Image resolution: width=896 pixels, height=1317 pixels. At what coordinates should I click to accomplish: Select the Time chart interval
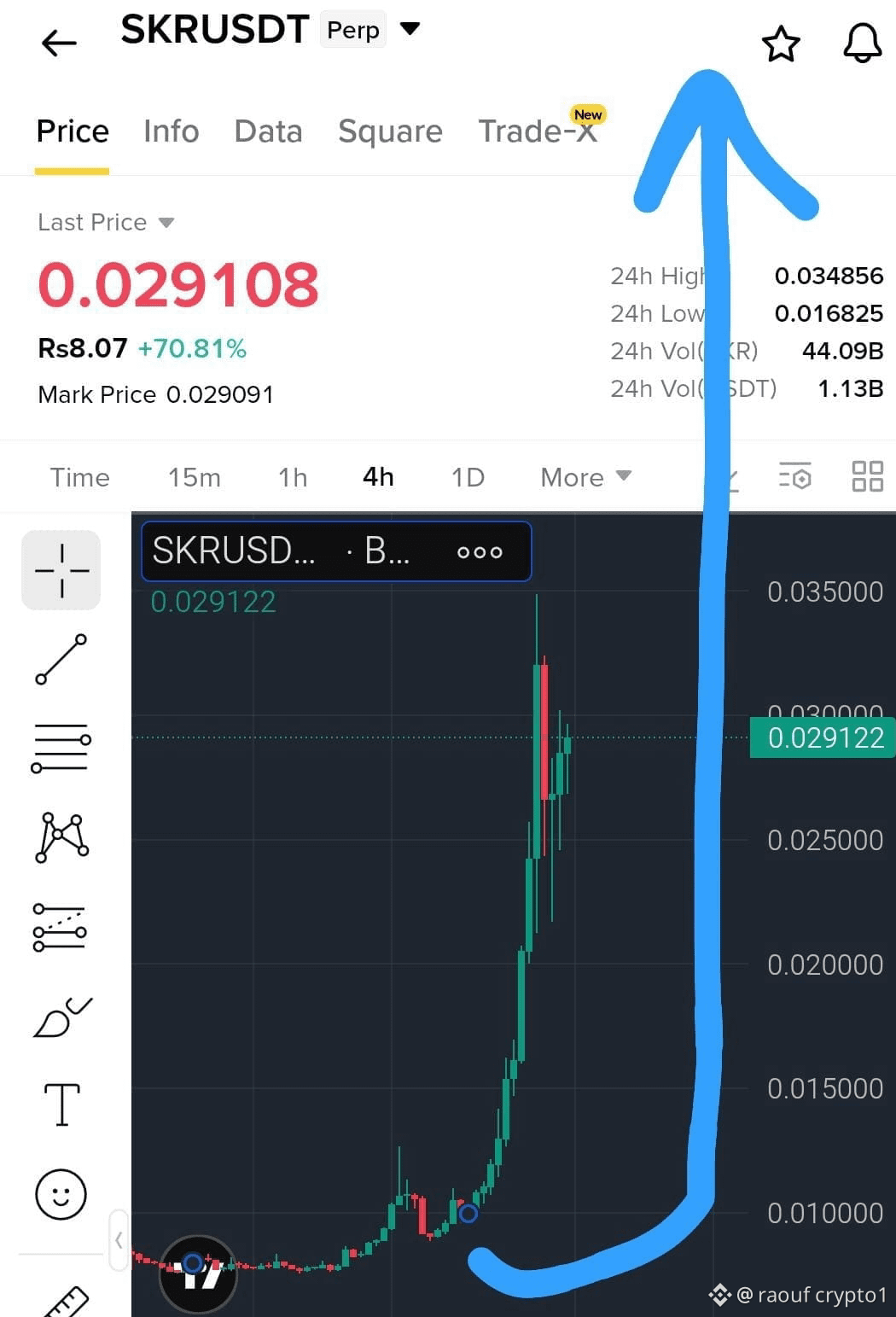(79, 477)
